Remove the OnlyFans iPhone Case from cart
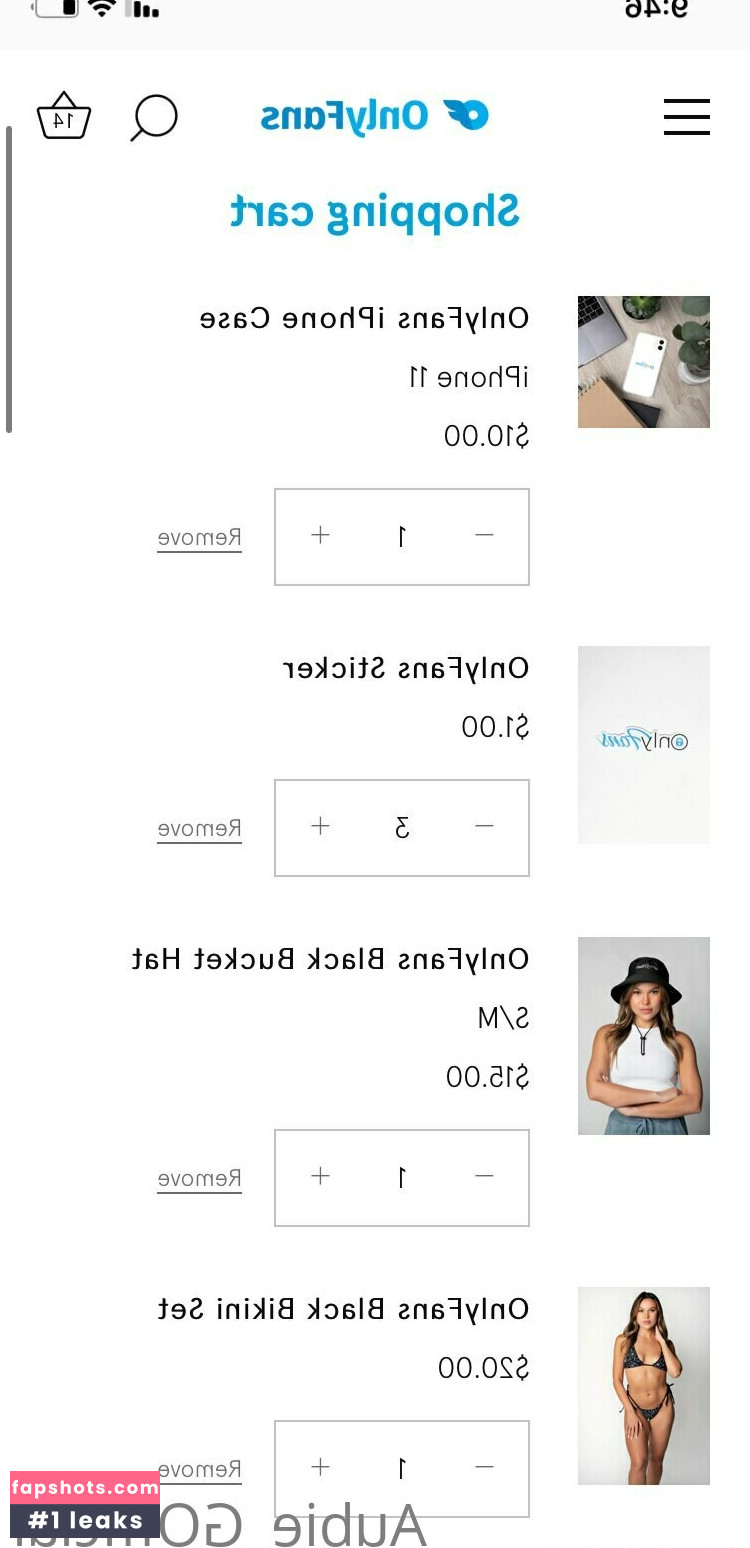Image resolution: width=750 pixels, height=1548 pixels. 199,538
